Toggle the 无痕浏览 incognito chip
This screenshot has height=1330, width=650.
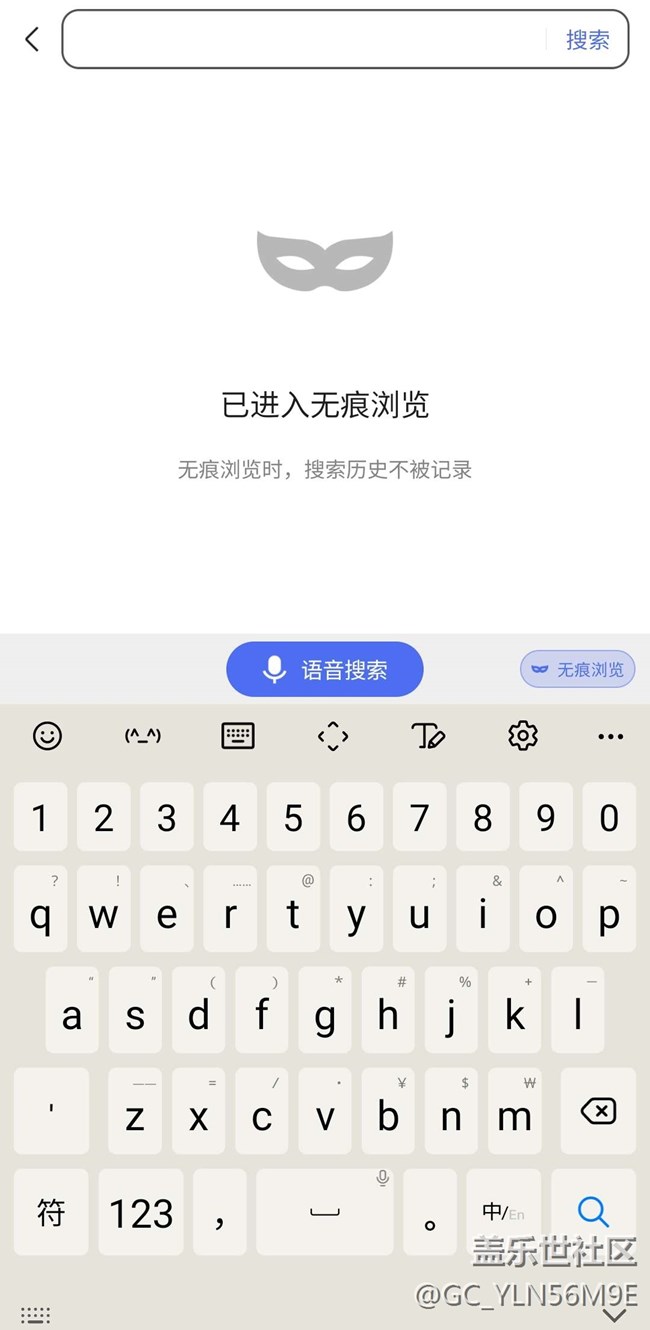tap(578, 669)
